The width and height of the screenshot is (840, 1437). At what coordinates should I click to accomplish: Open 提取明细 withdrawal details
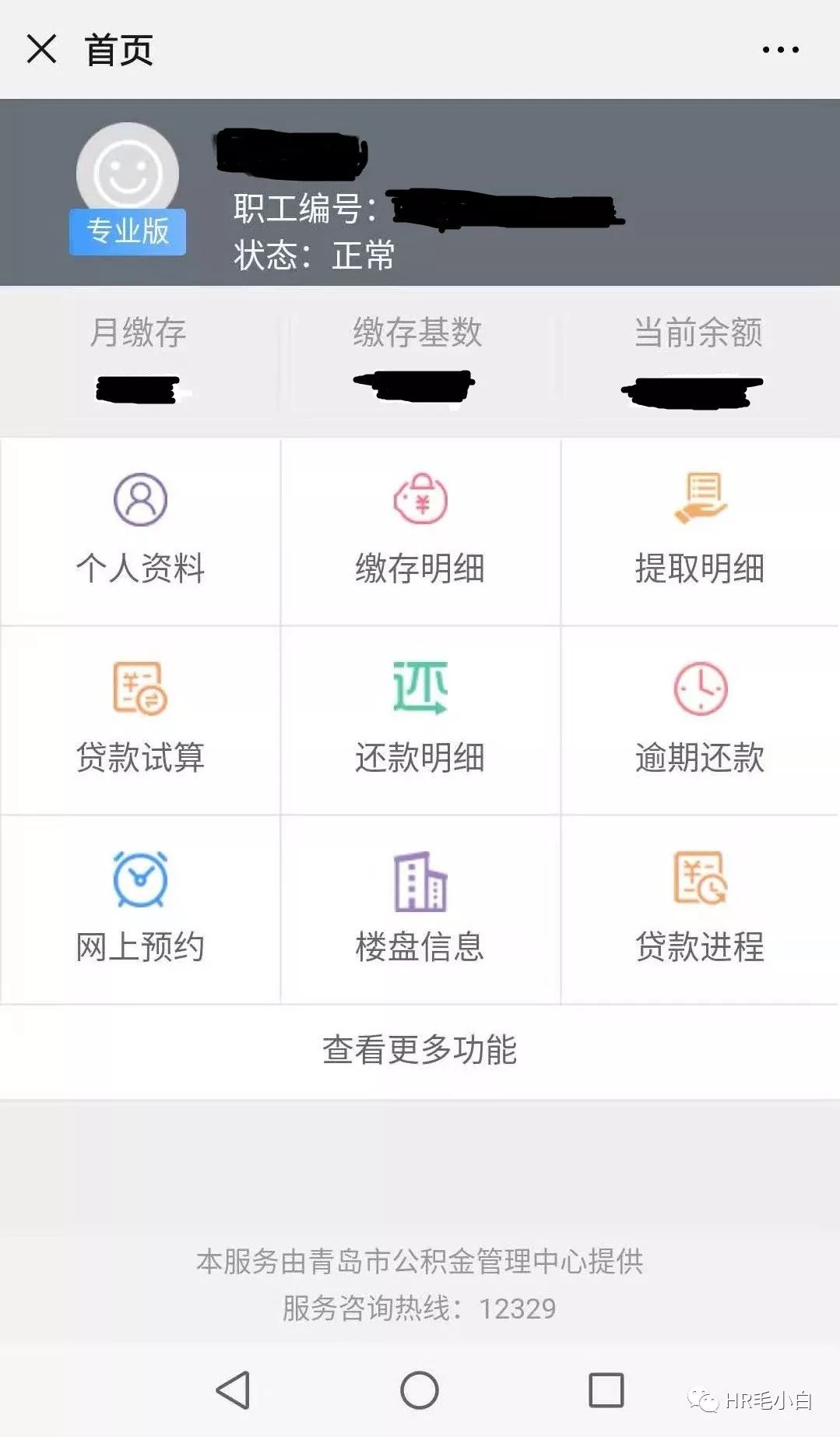pyautogui.click(x=699, y=531)
